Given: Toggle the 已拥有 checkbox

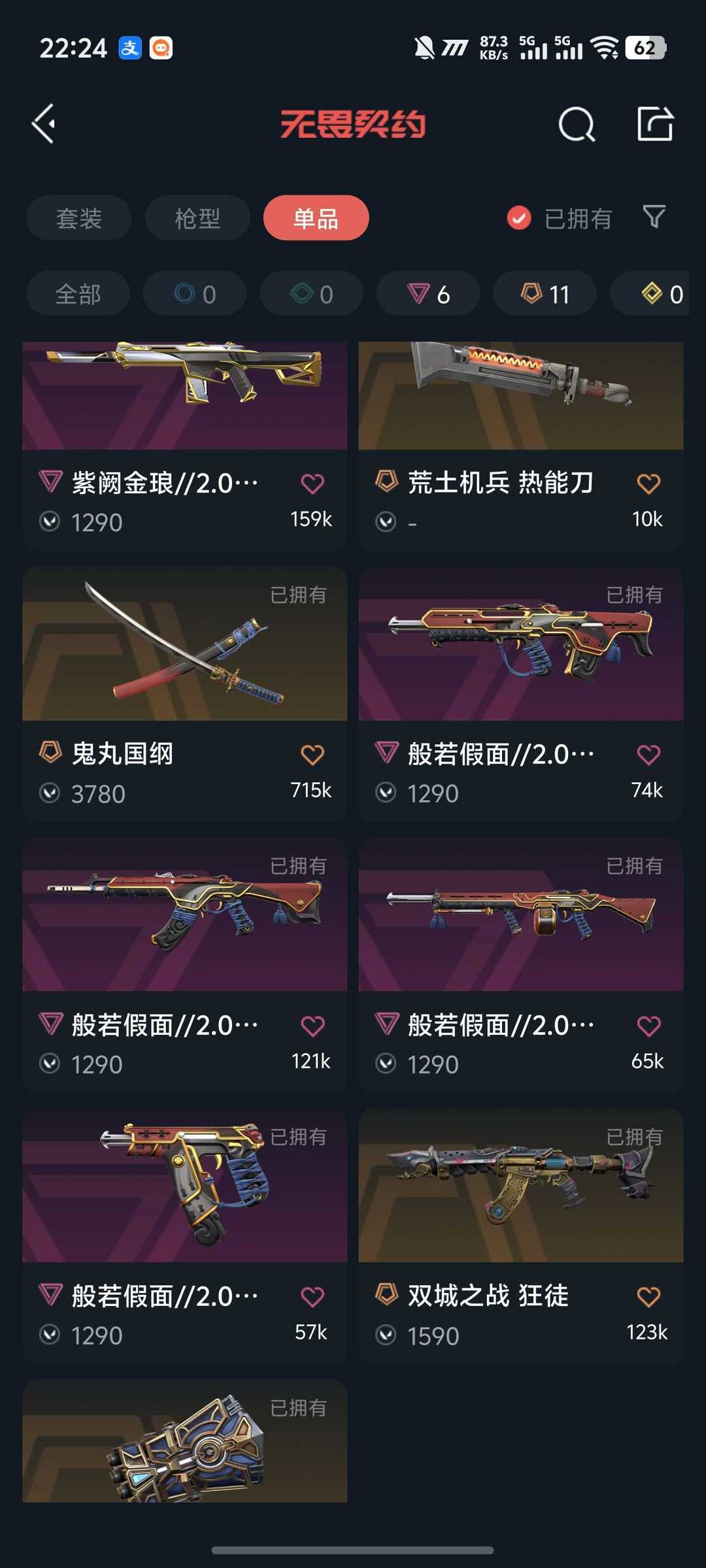Looking at the screenshot, I should tap(519, 218).
